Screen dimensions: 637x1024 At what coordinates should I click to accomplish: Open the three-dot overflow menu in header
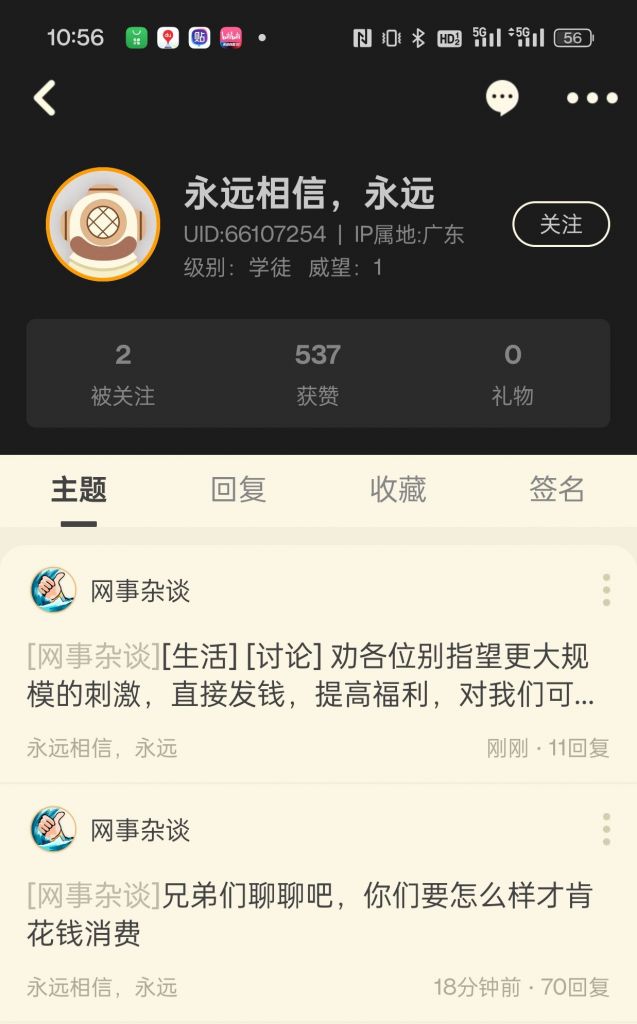click(x=592, y=98)
